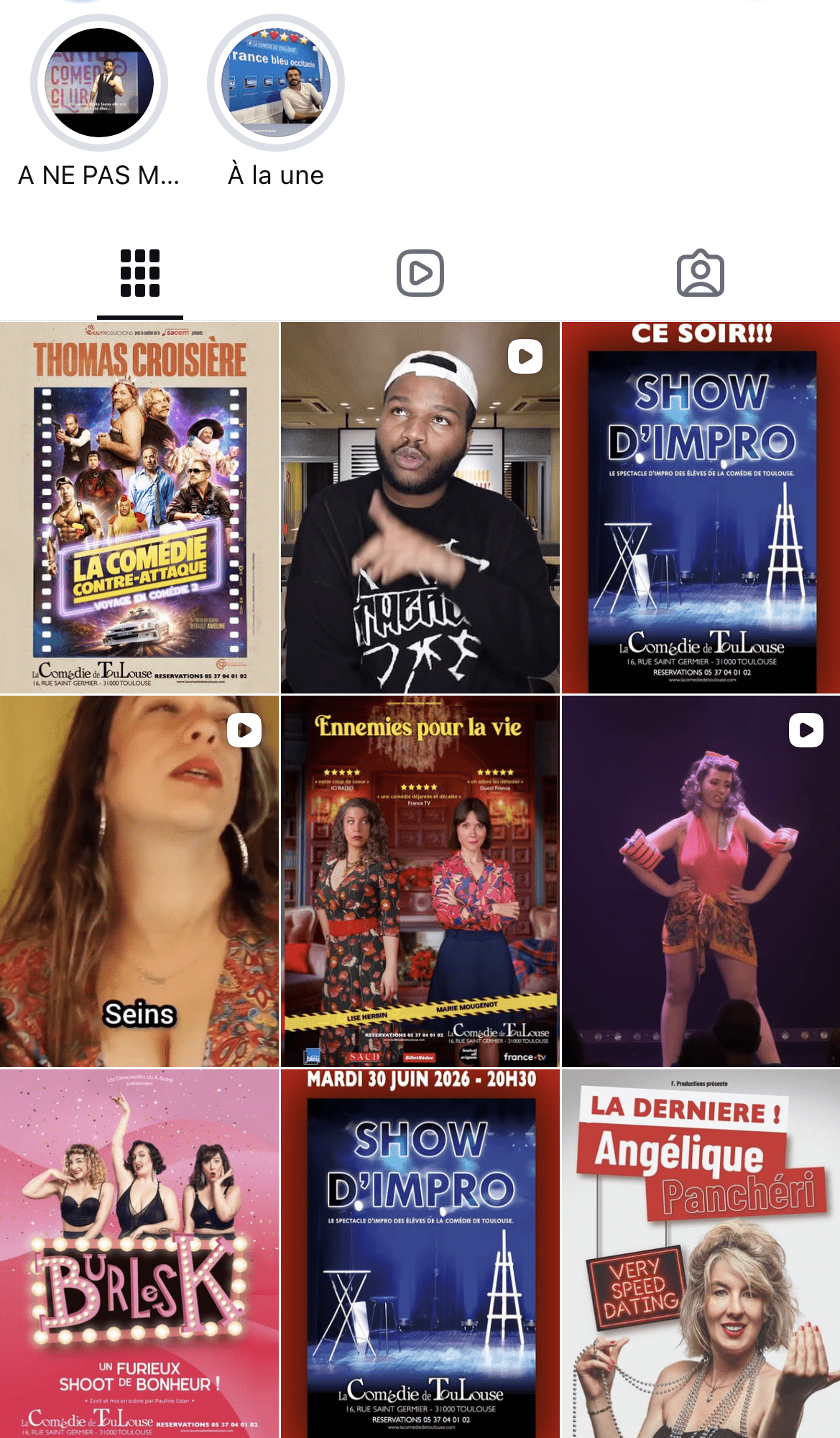Image resolution: width=840 pixels, height=1438 pixels.
Task: Open the 'Ennemies pour la vie' poster post
Action: 420,881
